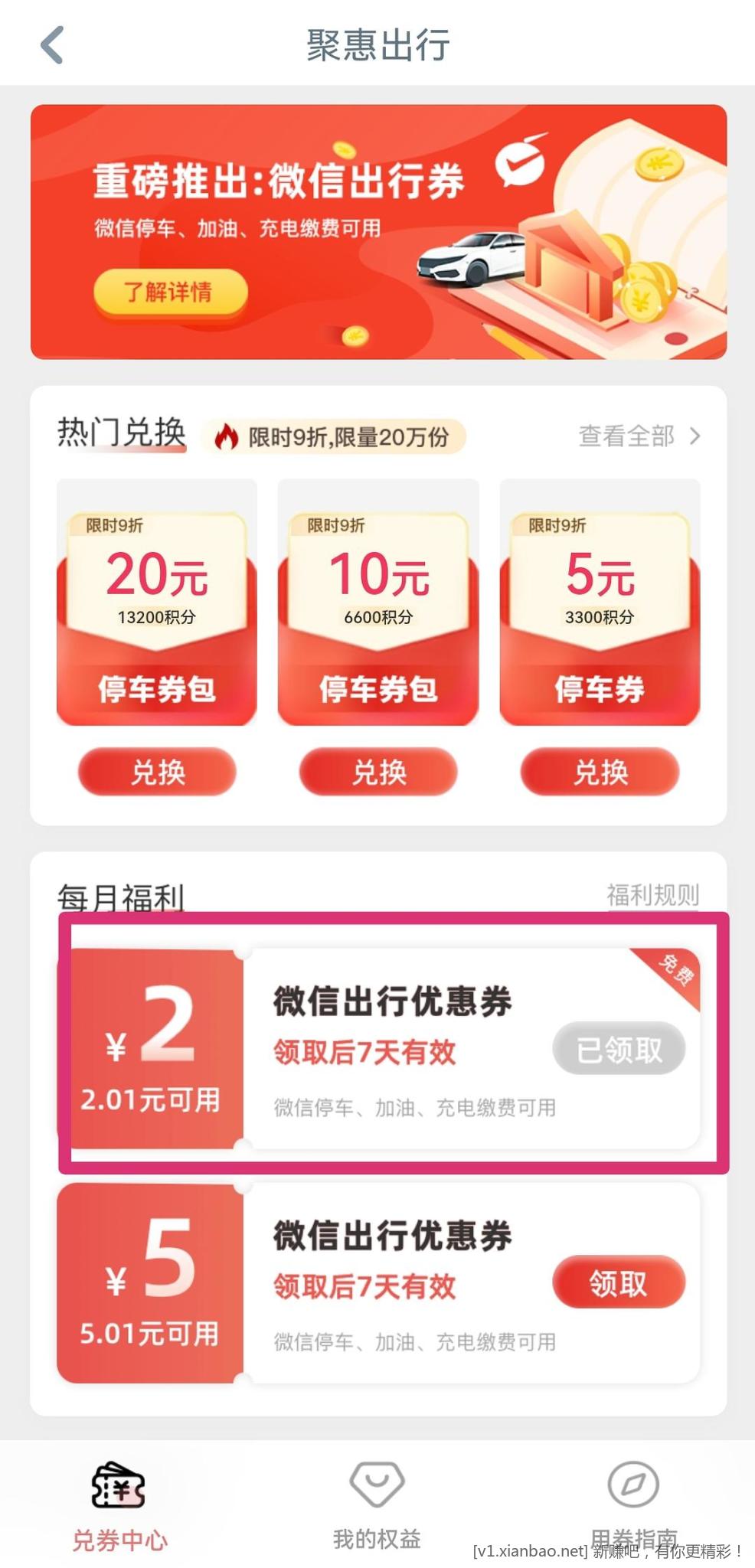
Task: Redeem the 20元 停车券包
Action: click(x=157, y=772)
